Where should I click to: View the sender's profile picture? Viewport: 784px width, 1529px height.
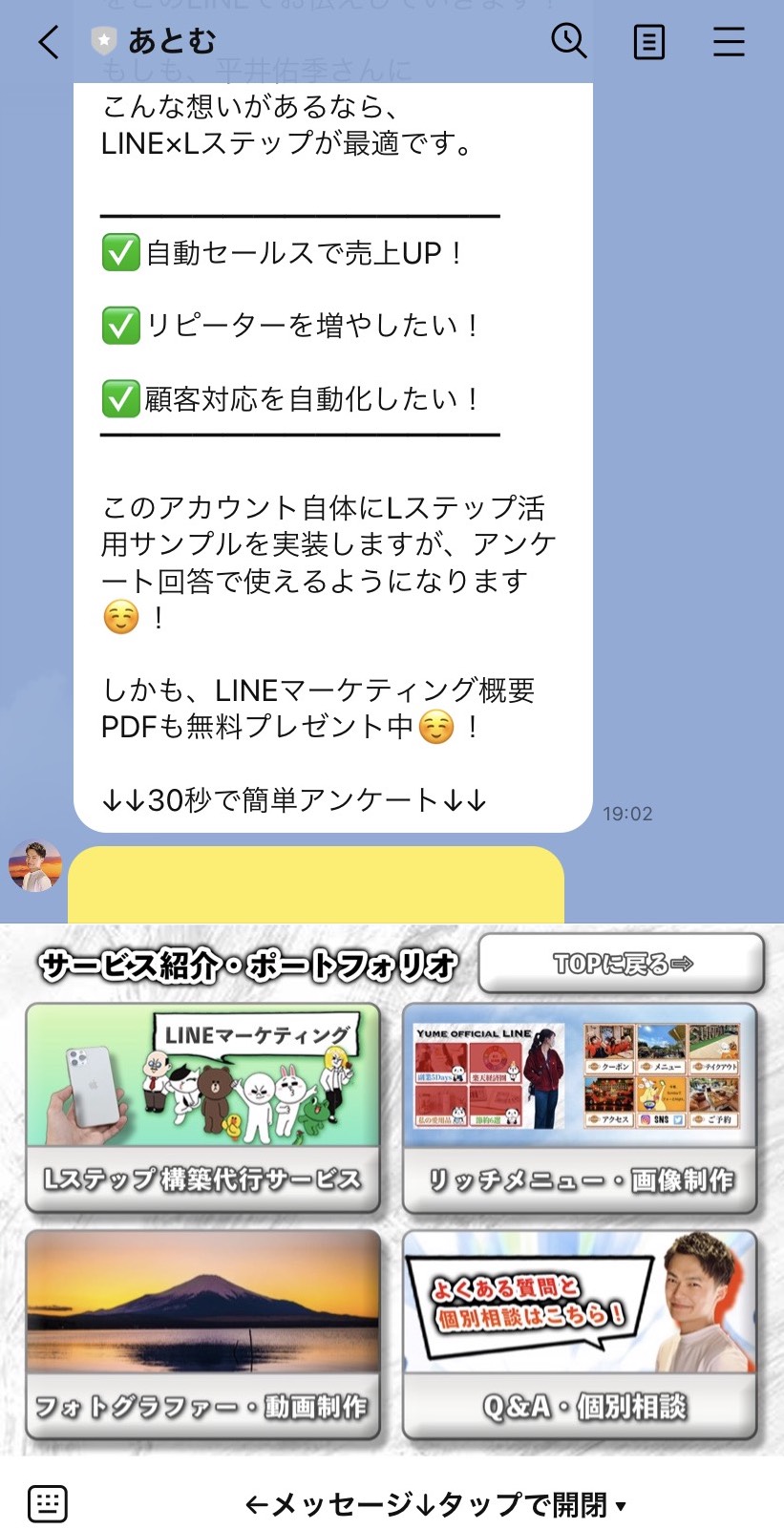(35, 866)
